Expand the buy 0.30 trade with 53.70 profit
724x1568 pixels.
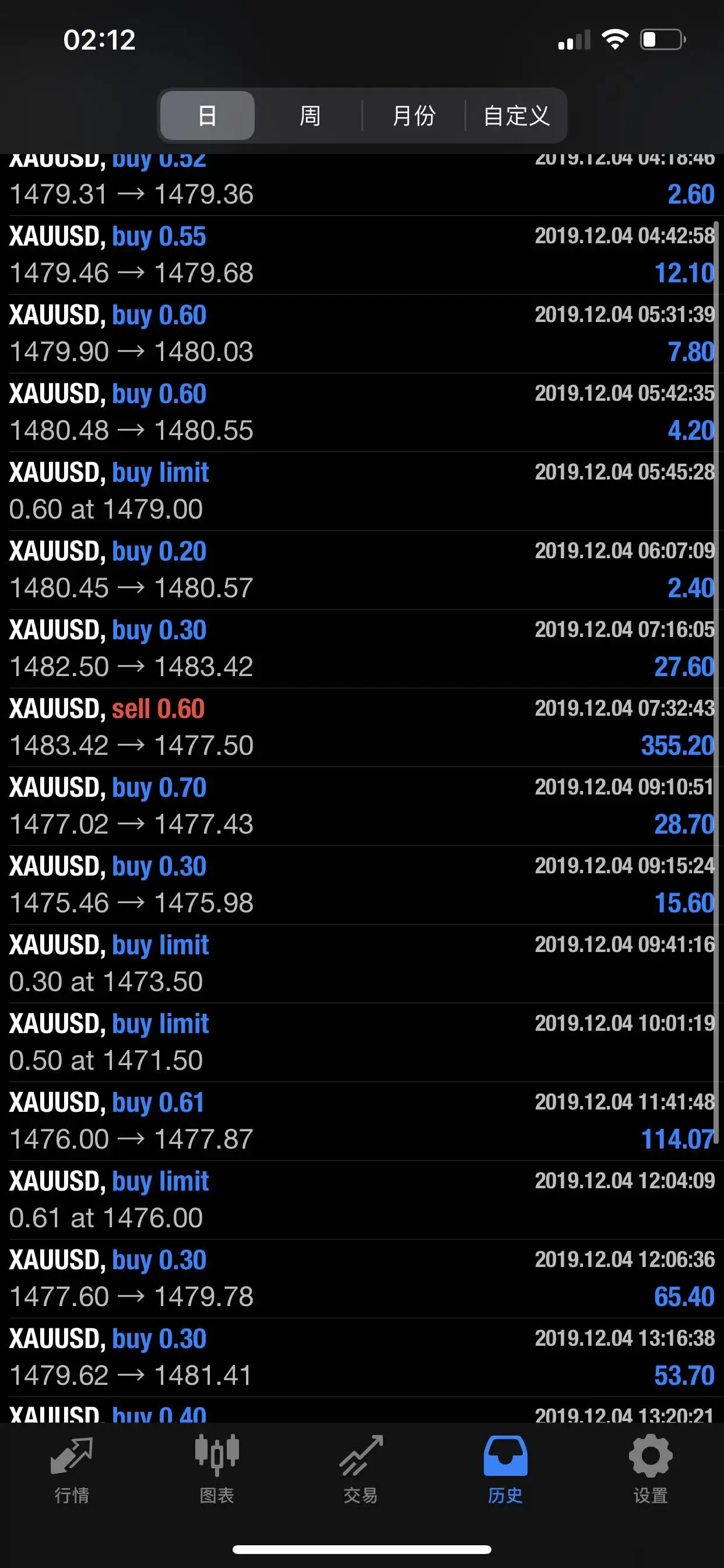pyautogui.click(x=362, y=1357)
